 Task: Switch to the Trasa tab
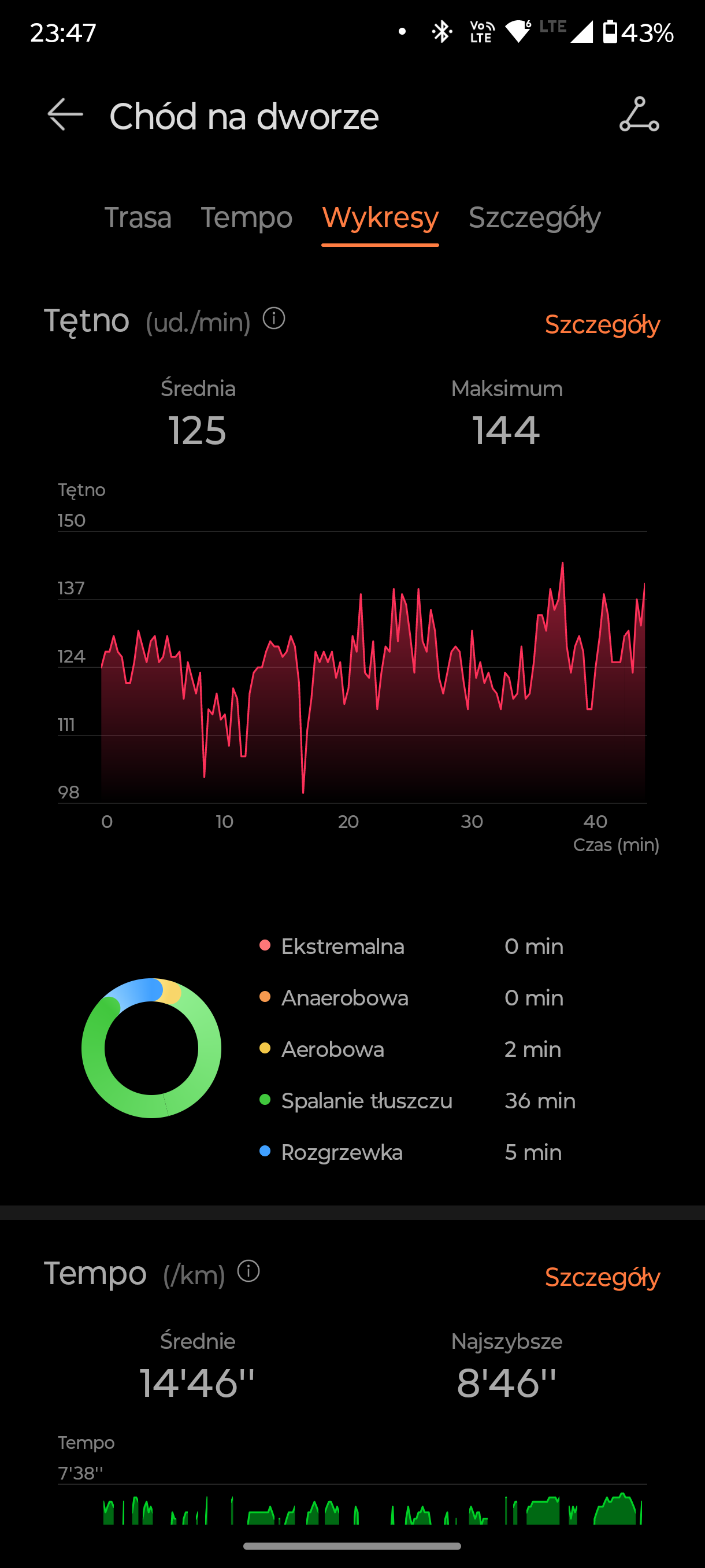[x=138, y=217]
